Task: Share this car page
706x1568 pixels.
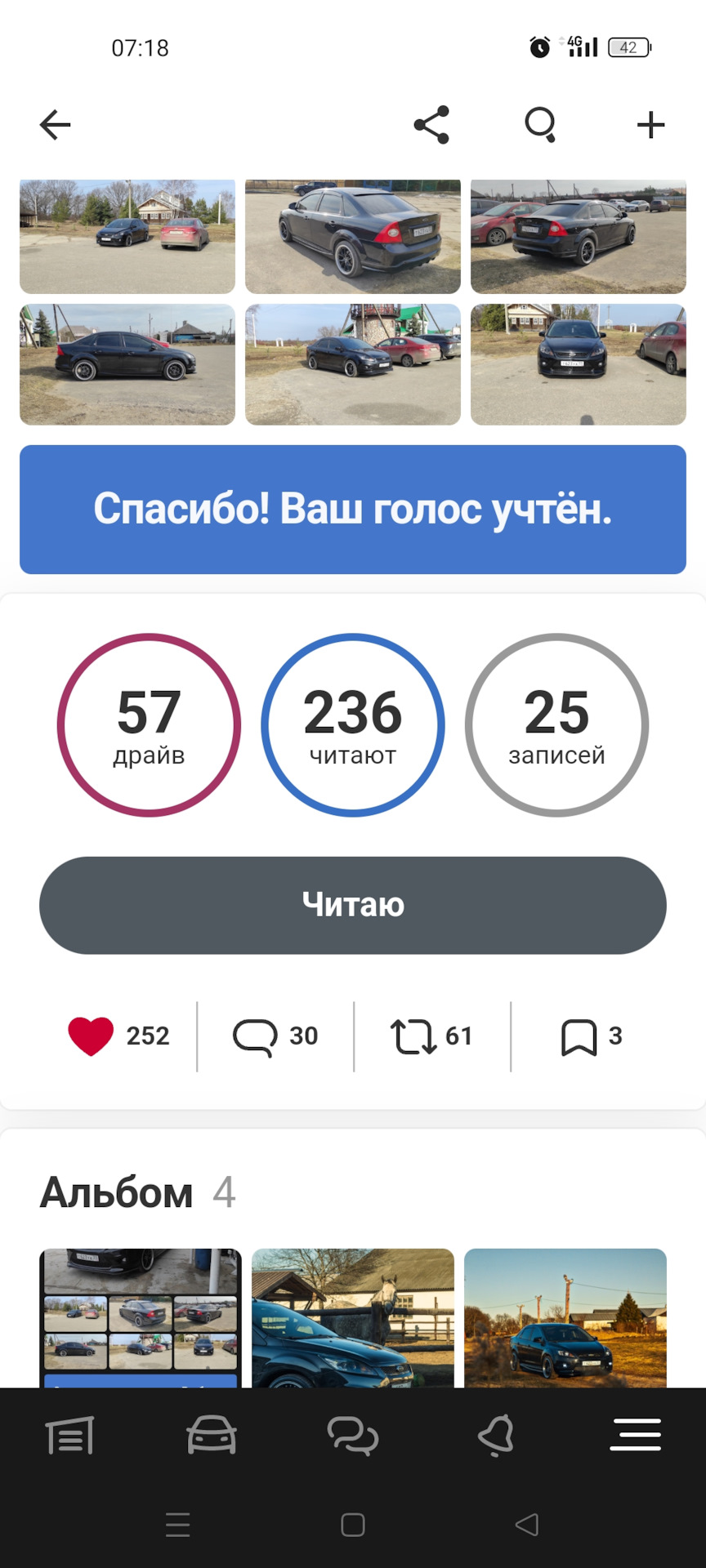Action: [431, 125]
